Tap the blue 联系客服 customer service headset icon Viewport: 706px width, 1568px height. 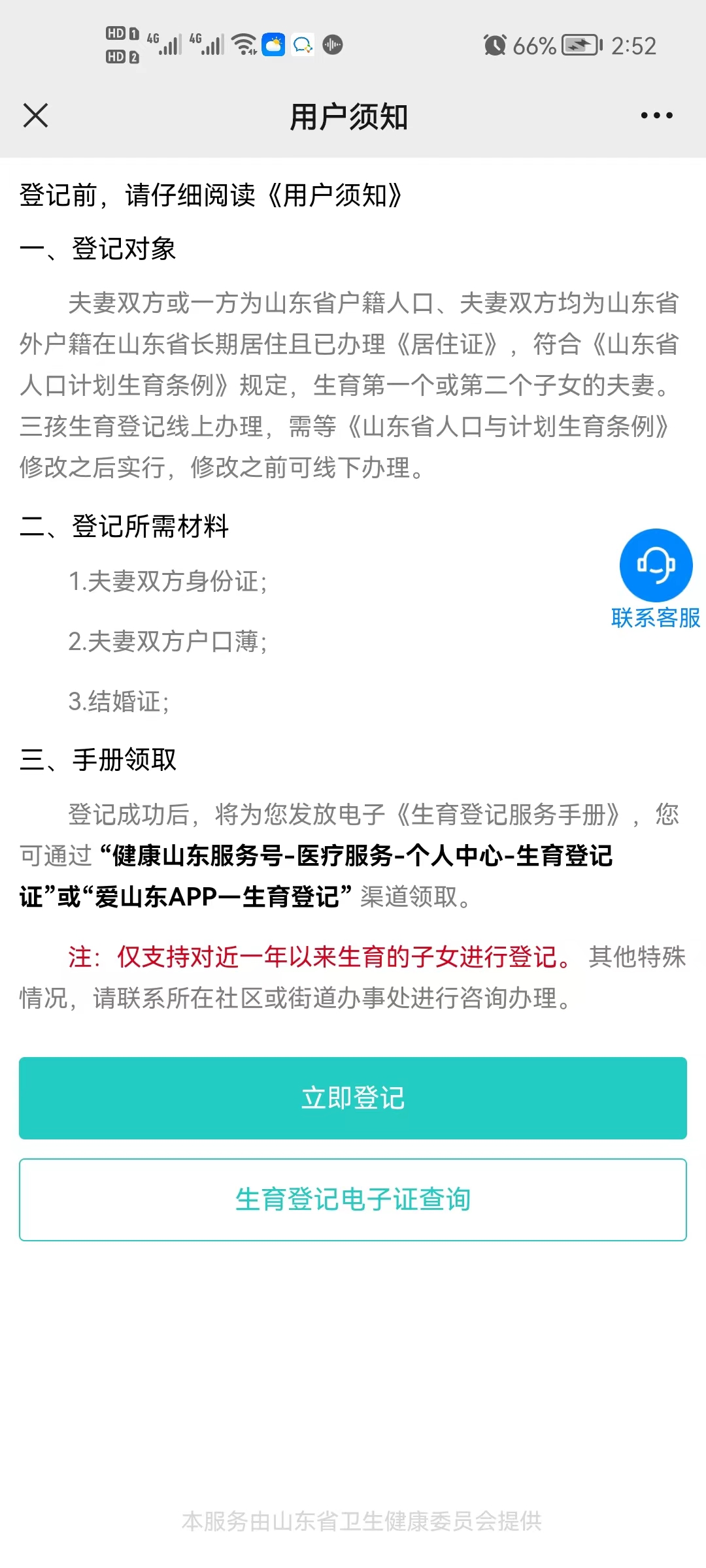pos(656,566)
